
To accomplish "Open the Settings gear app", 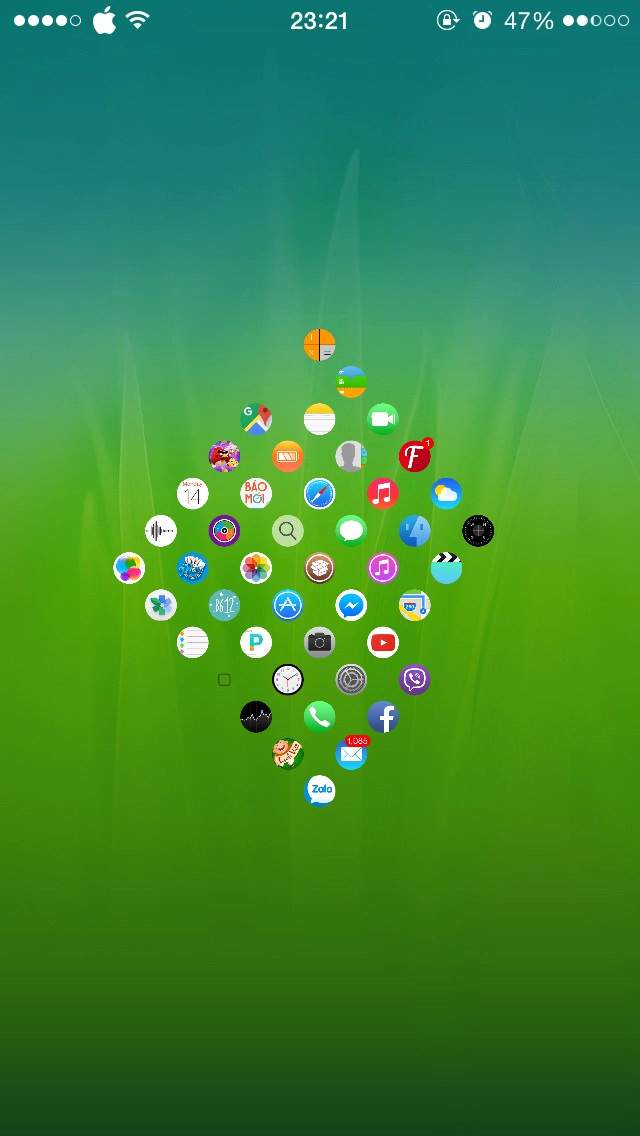I will tap(352, 680).
